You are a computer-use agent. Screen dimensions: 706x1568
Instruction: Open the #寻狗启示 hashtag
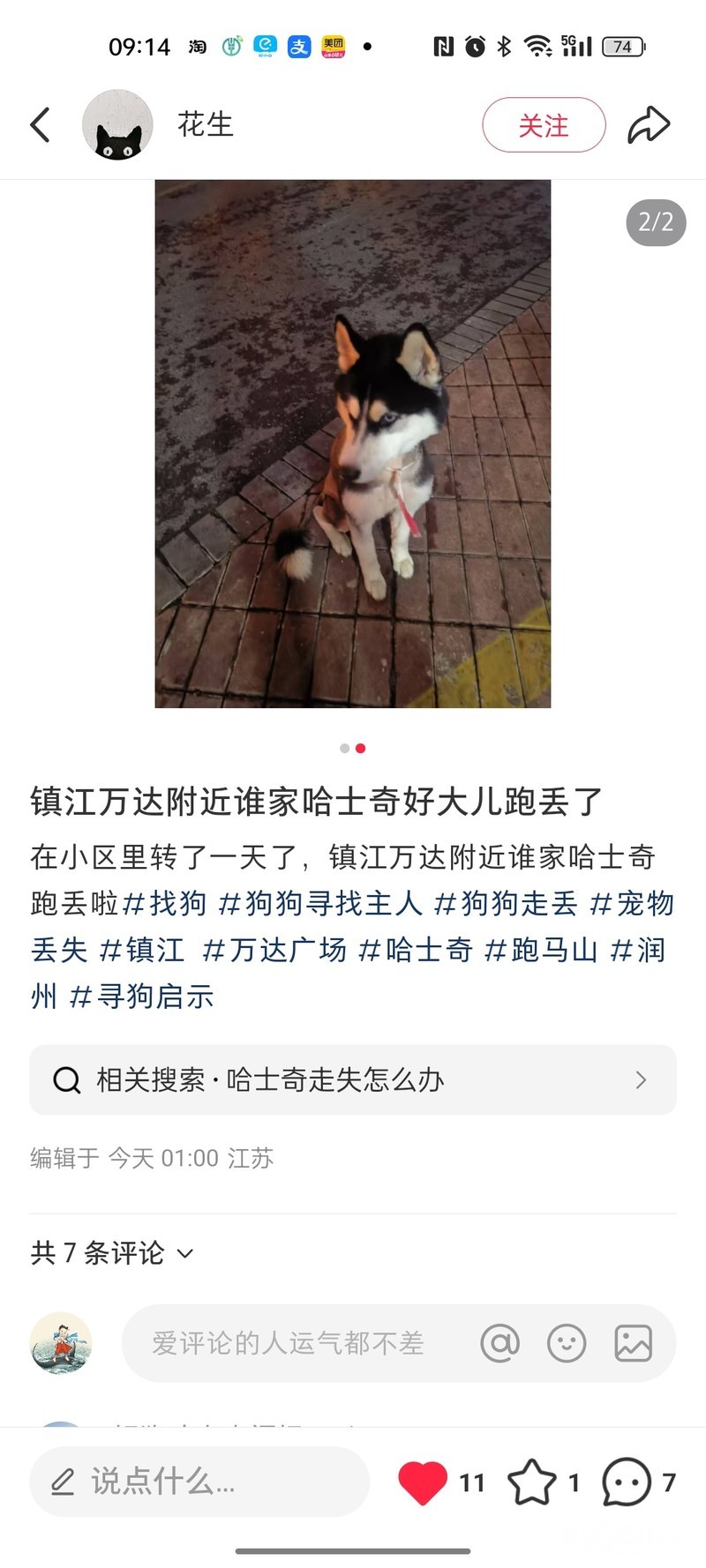coord(141,997)
